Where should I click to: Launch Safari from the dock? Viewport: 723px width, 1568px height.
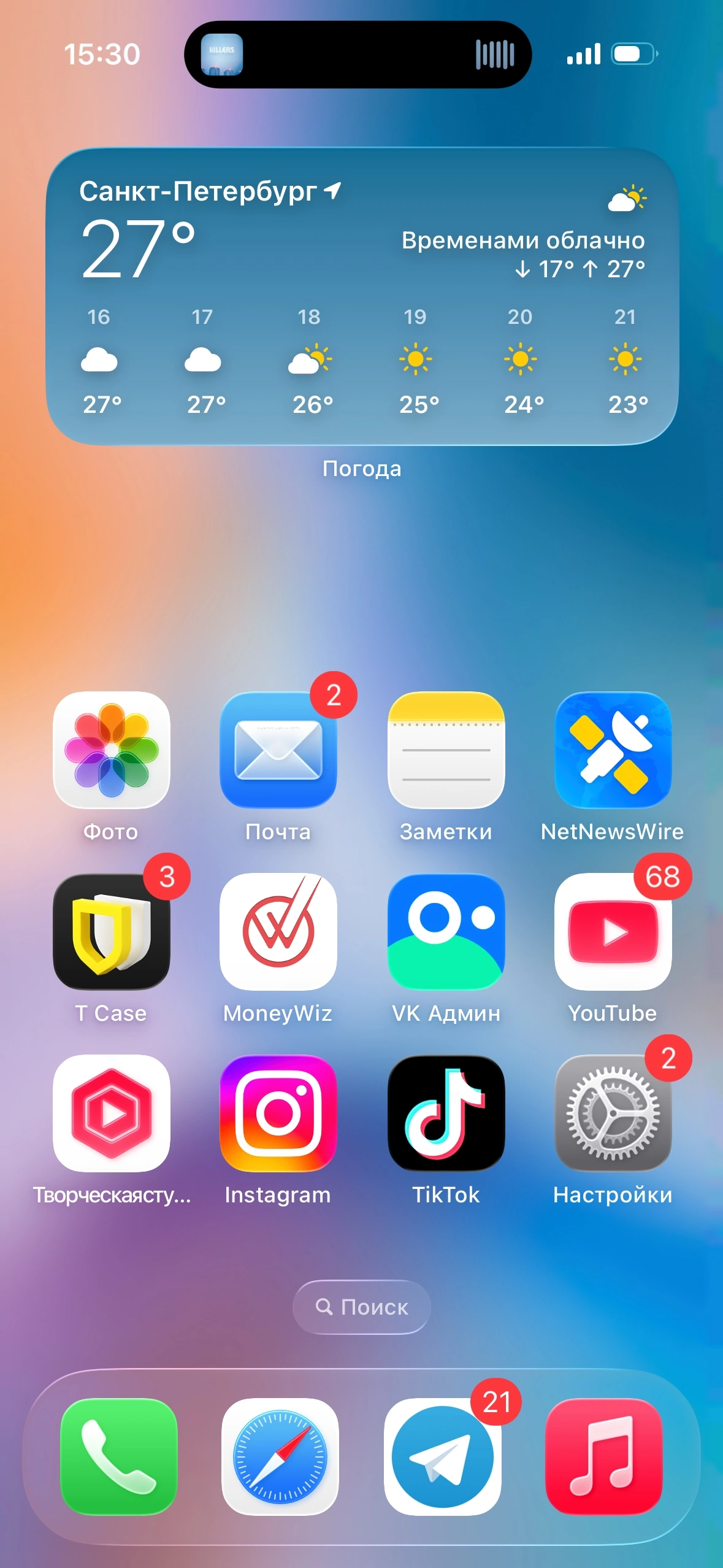280,1456
